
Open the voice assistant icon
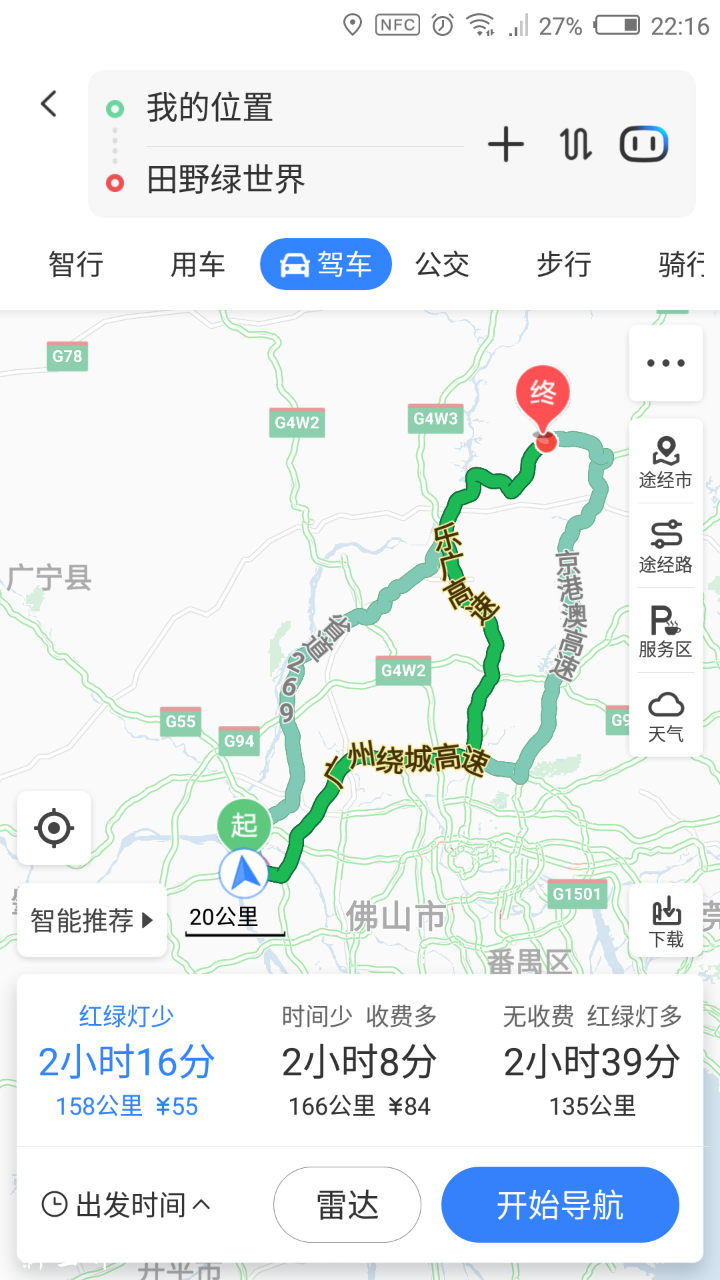[644, 145]
